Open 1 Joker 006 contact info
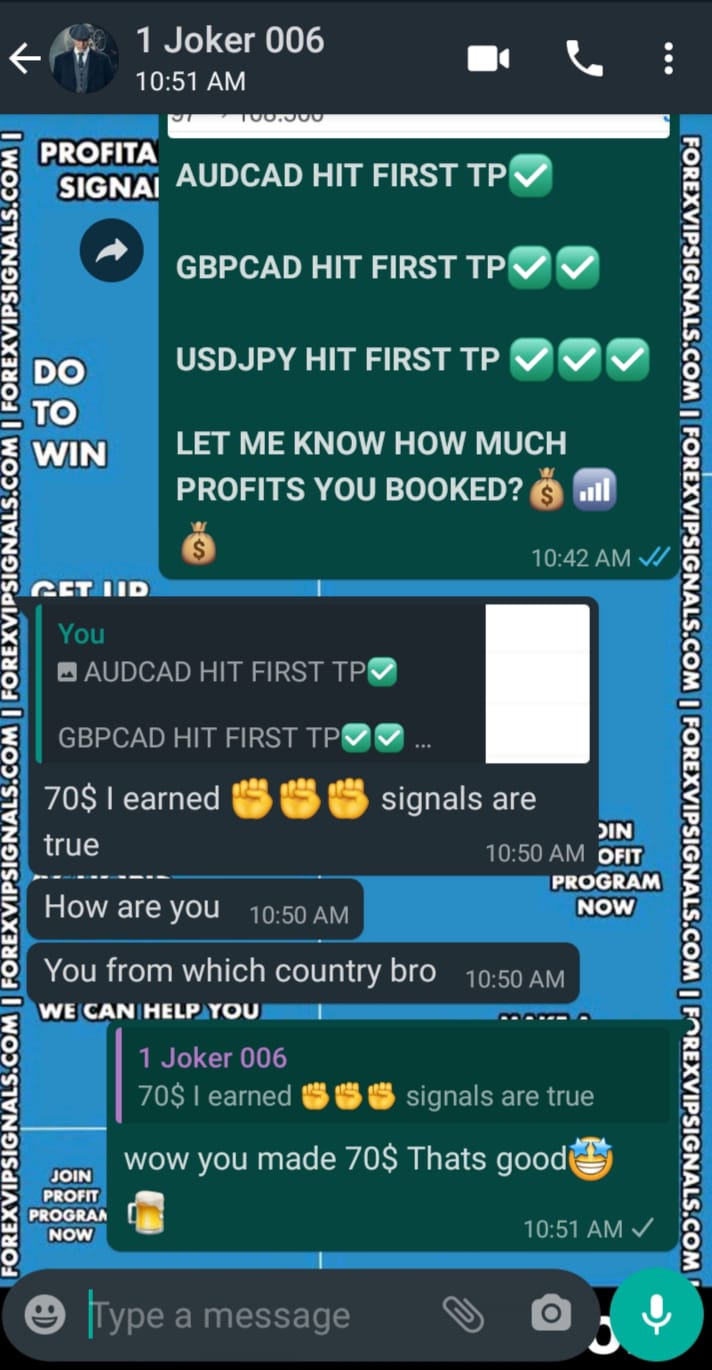Viewport: 712px width, 1370px height. (x=230, y=57)
